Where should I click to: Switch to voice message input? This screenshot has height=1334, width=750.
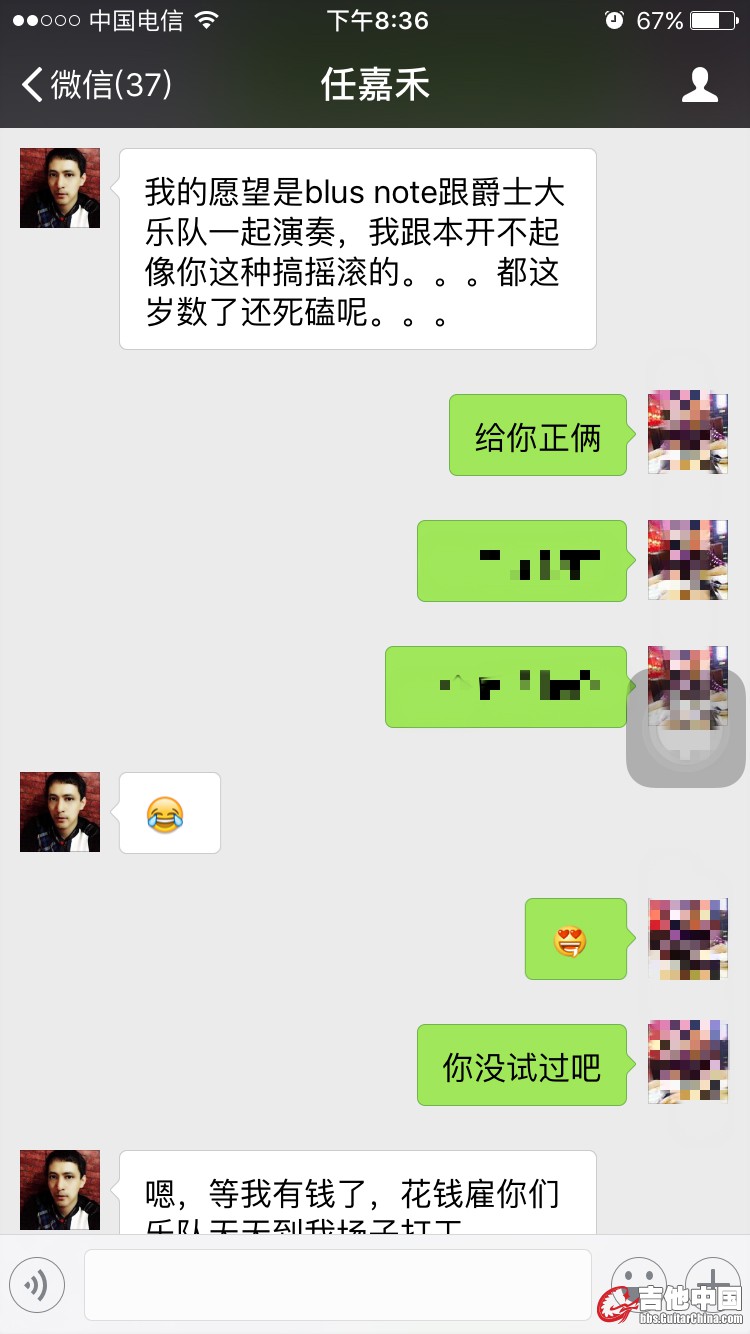coord(37,1284)
